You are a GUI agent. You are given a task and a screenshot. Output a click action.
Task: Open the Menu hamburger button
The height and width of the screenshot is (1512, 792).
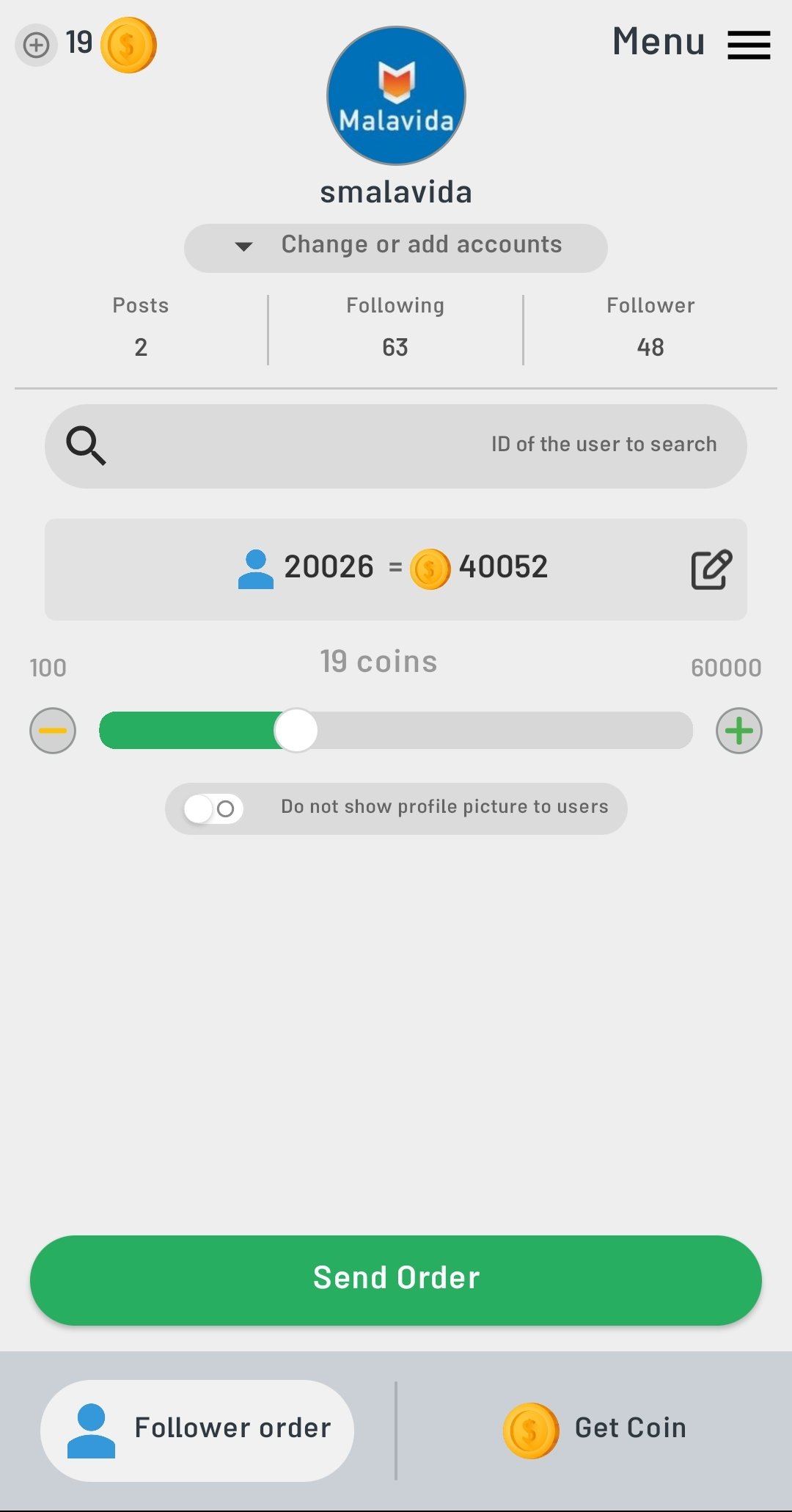(x=749, y=45)
